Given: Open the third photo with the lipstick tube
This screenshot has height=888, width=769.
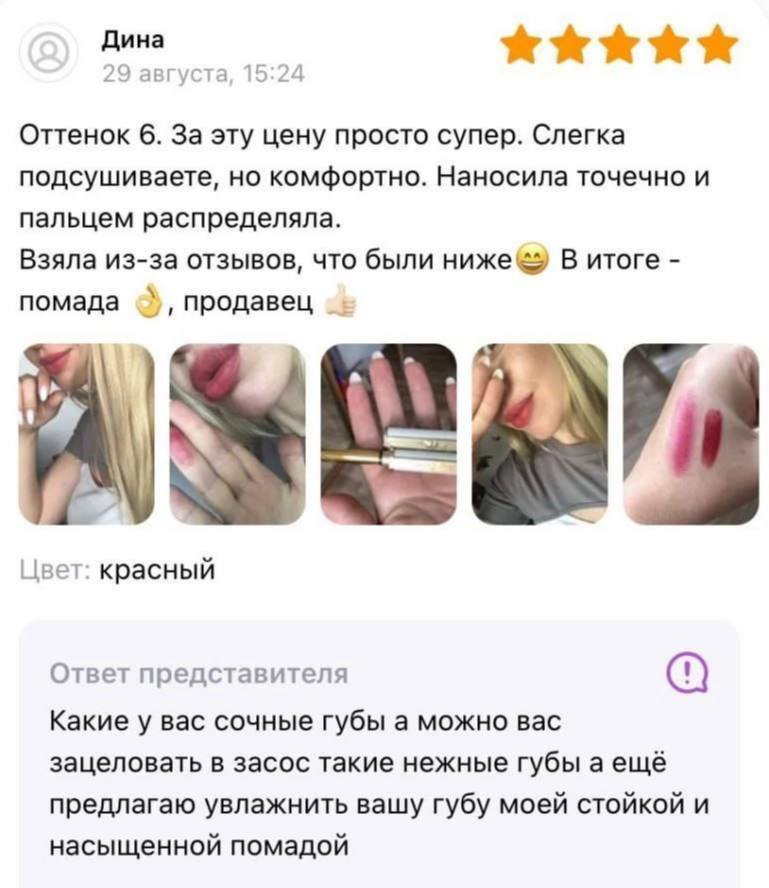Looking at the screenshot, I should [x=388, y=434].
